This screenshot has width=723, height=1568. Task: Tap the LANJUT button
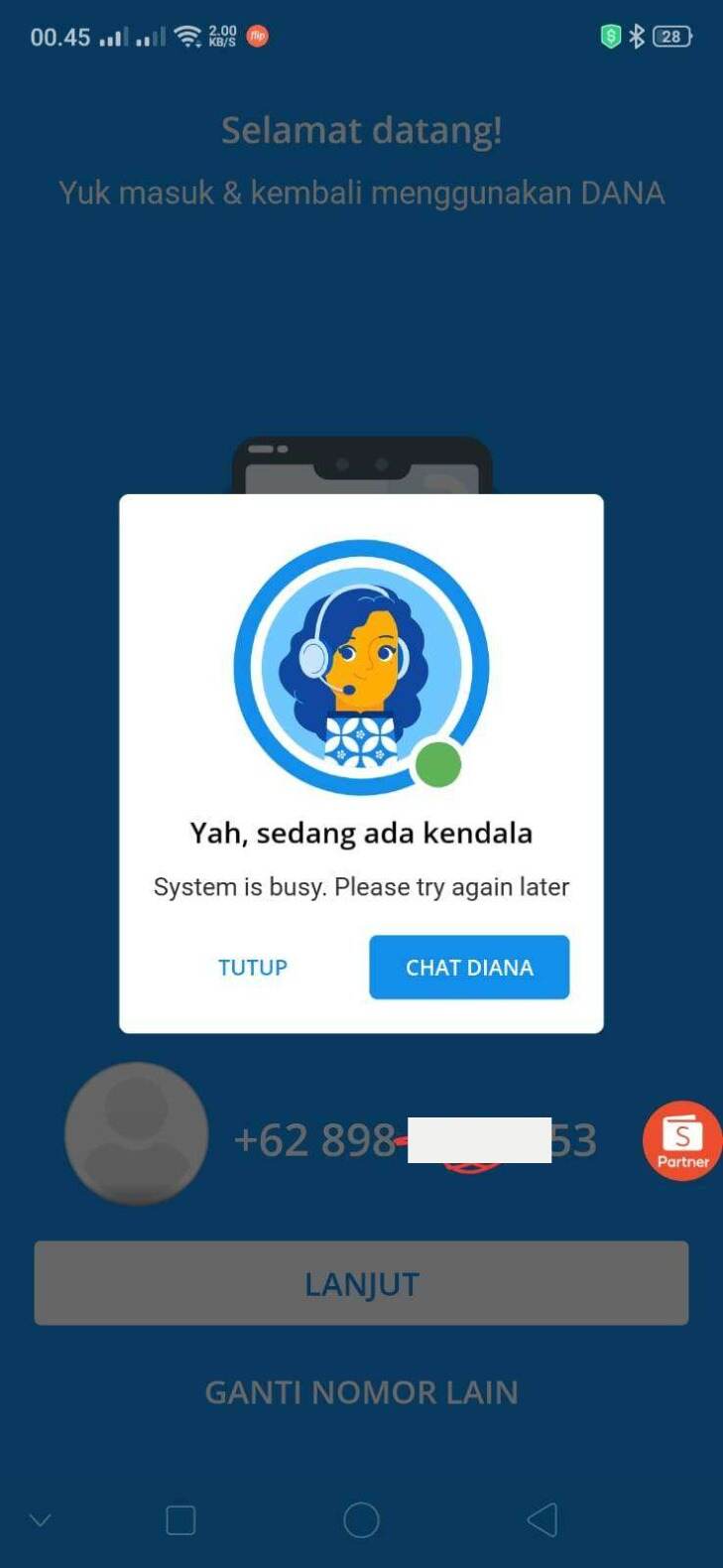[x=361, y=1283]
